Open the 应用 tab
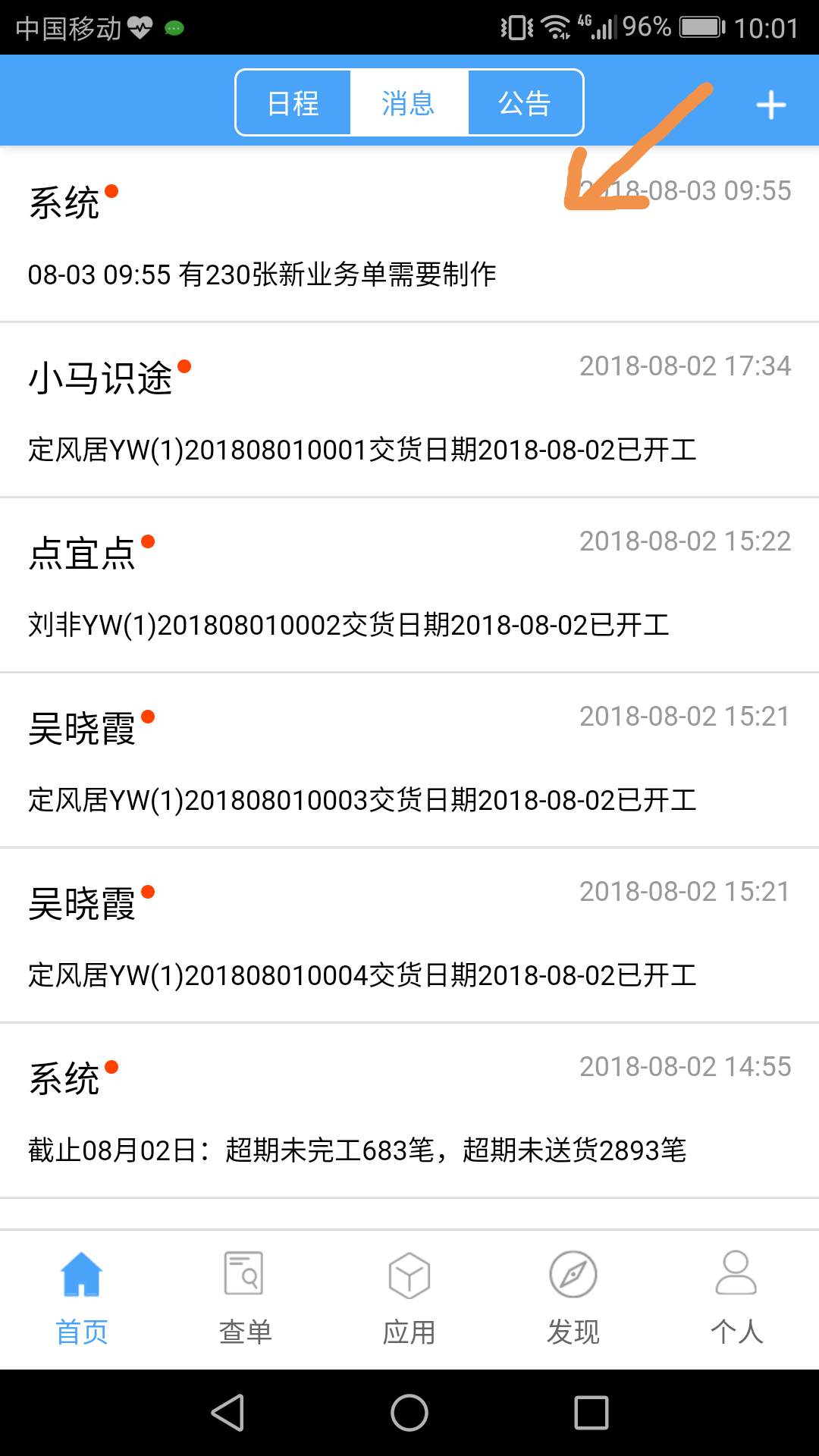This screenshot has width=819, height=1456. [x=409, y=1298]
